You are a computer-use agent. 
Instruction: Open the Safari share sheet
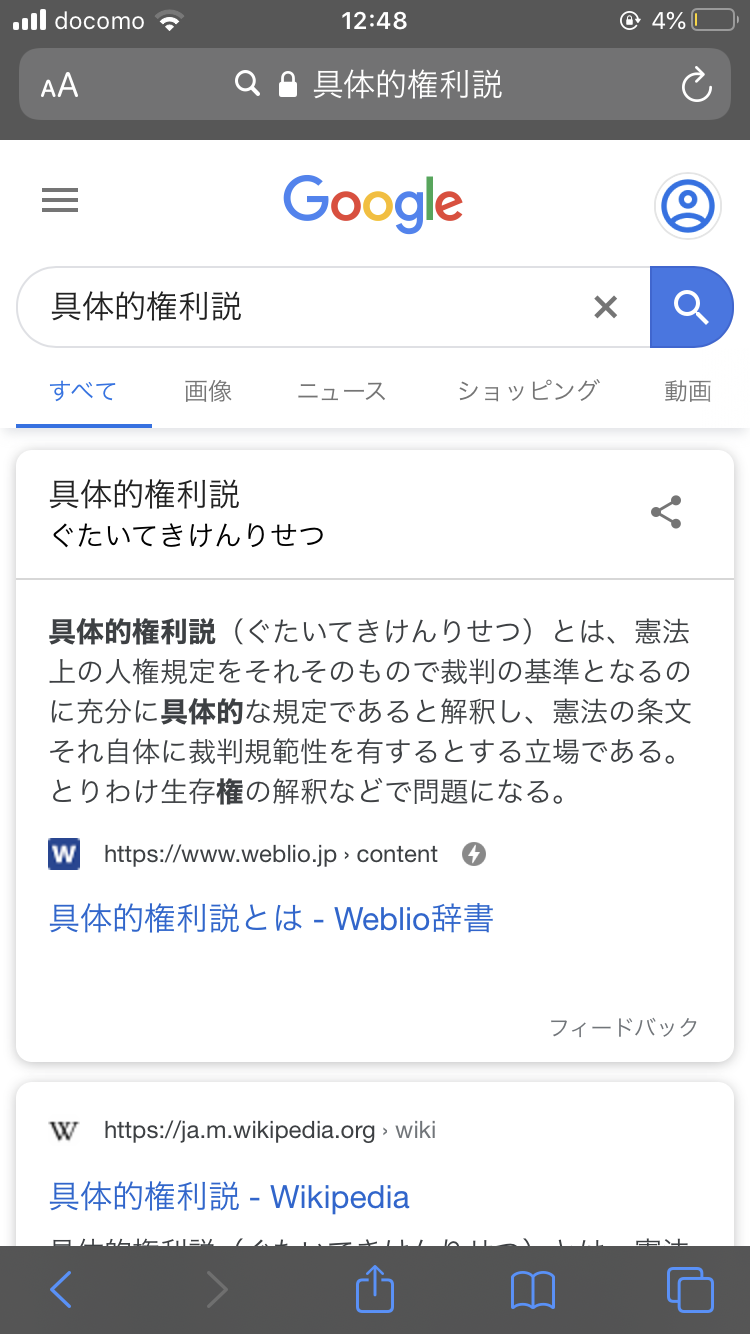tap(375, 1289)
